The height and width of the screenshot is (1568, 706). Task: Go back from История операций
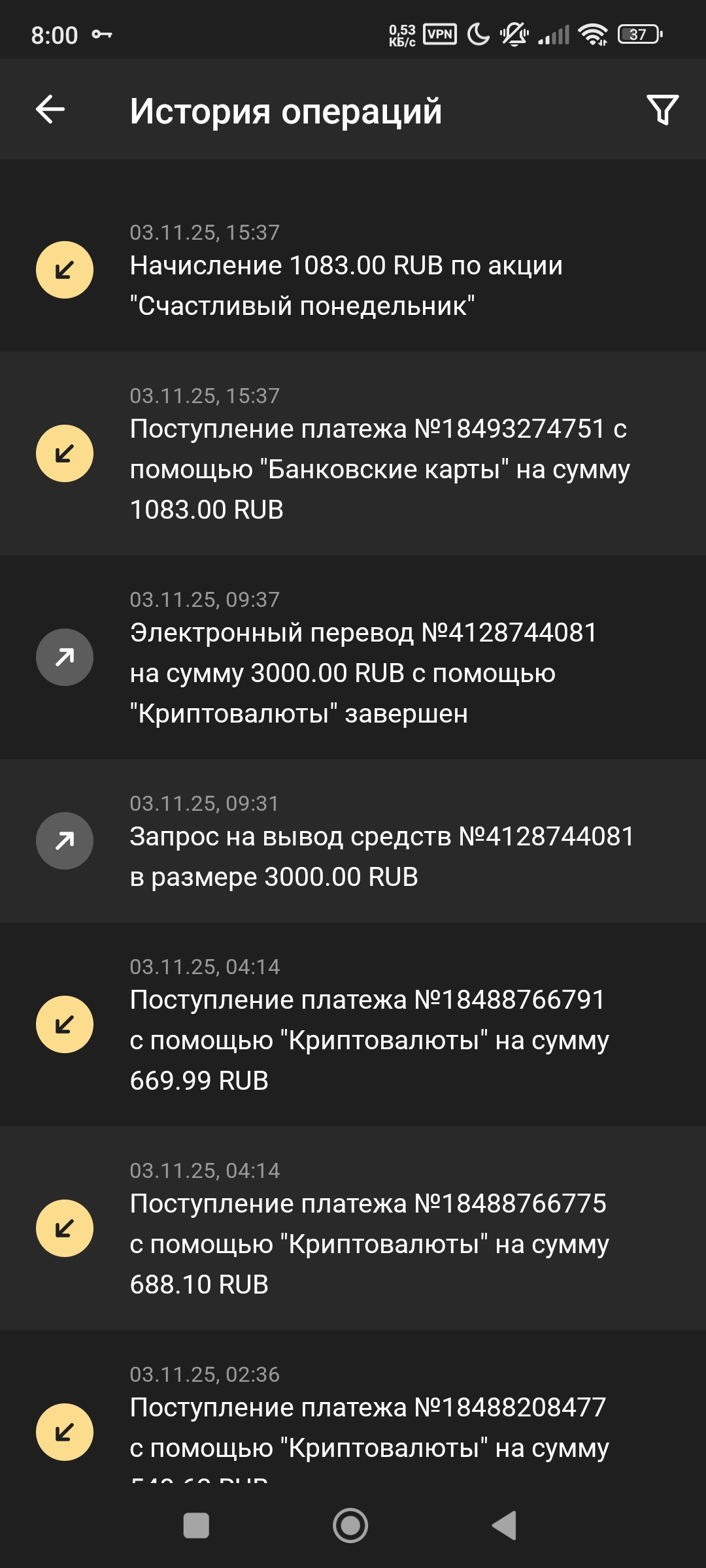[50, 109]
